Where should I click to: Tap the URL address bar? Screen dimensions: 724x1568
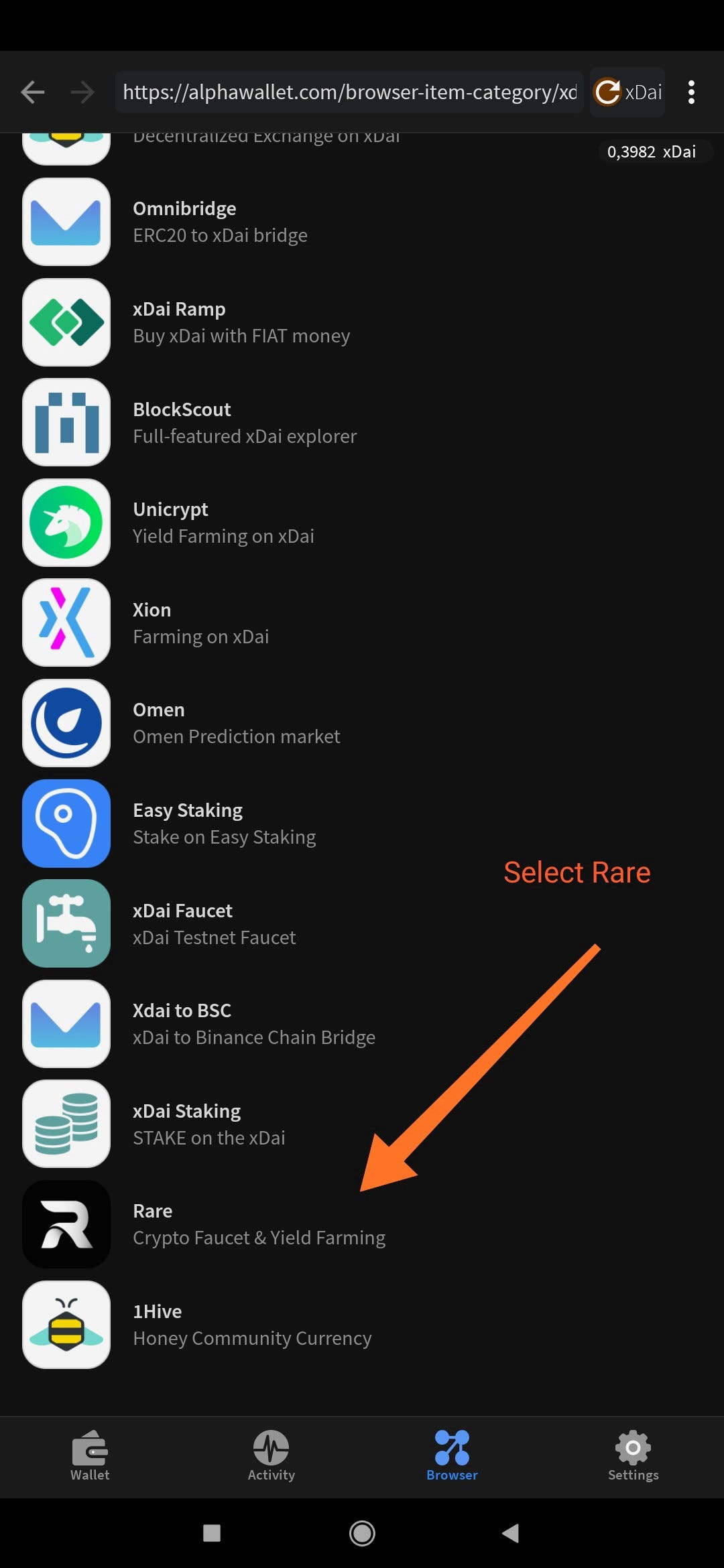[x=349, y=92]
